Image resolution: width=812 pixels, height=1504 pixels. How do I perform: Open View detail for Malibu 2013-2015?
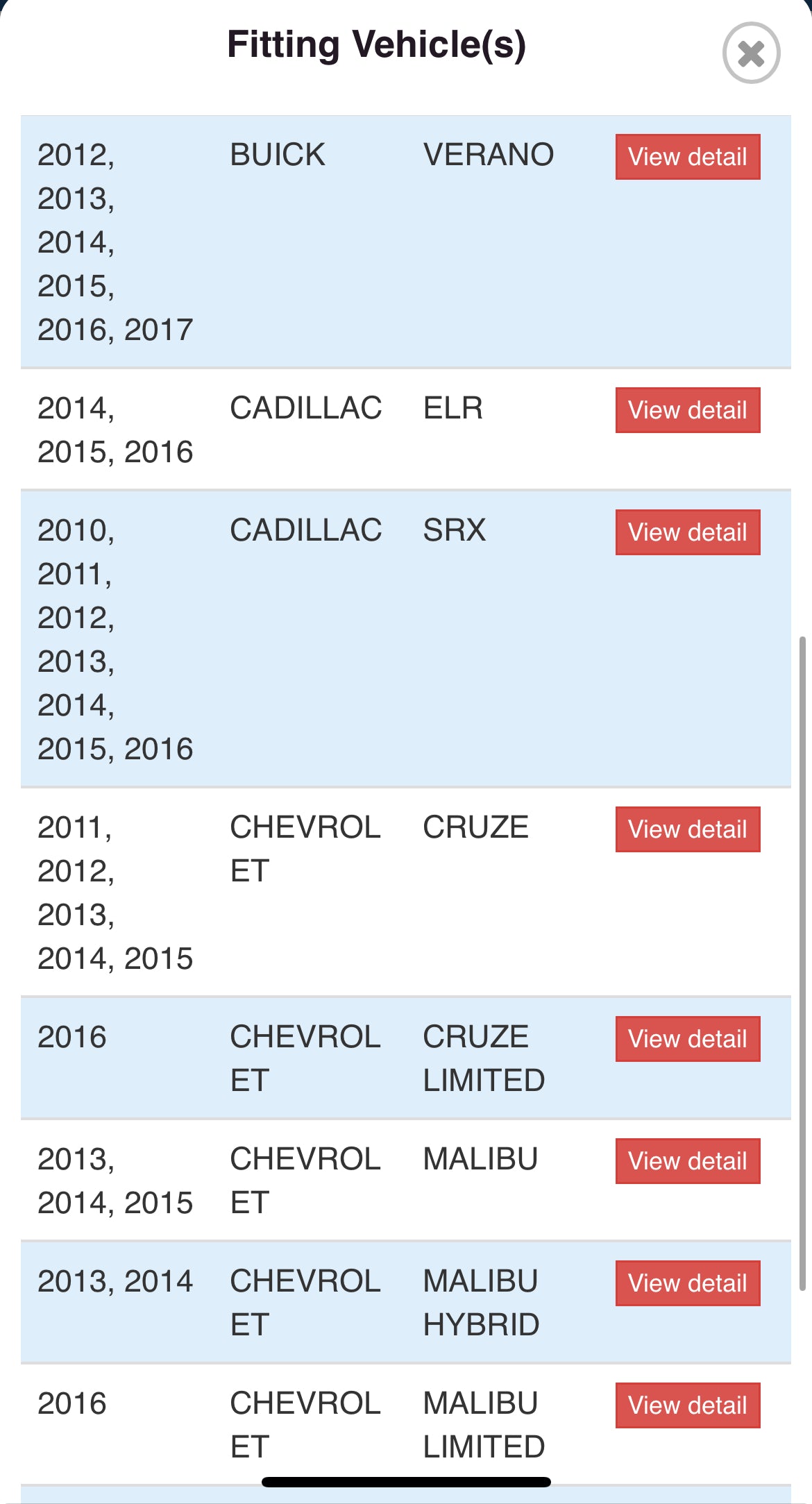687,1161
